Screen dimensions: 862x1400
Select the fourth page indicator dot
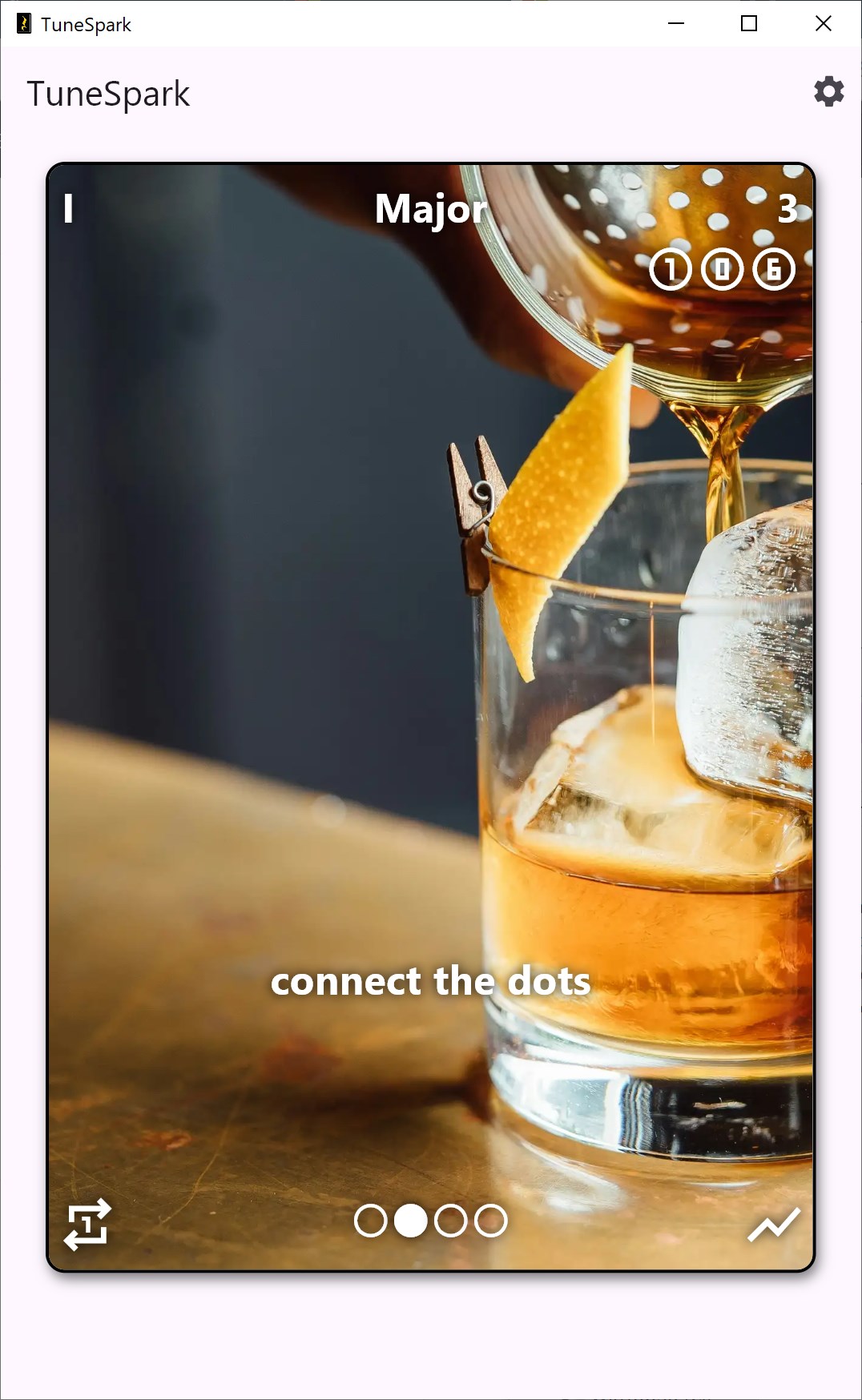[490, 1221]
